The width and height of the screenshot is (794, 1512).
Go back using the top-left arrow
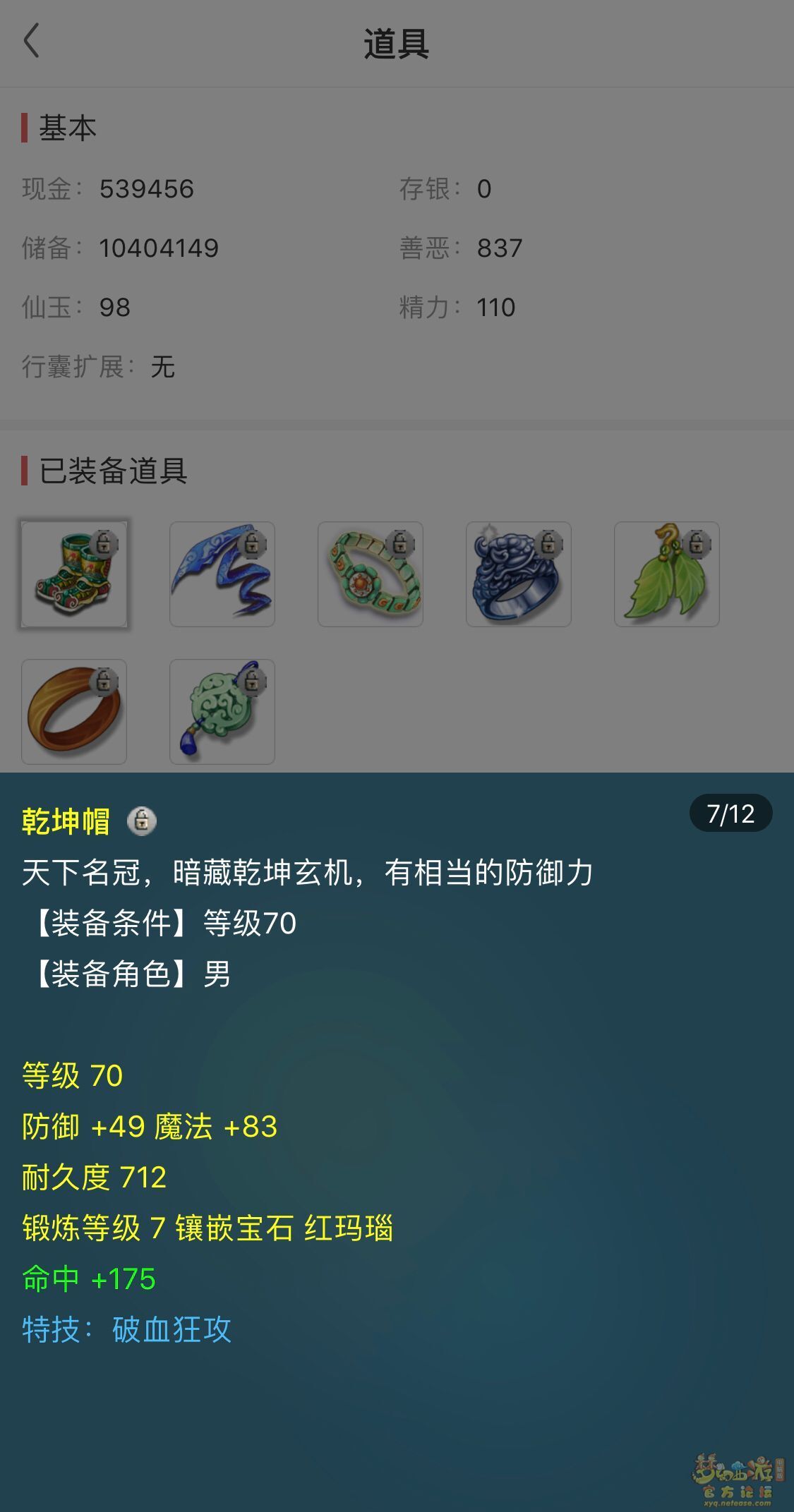(x=32, y=41)
